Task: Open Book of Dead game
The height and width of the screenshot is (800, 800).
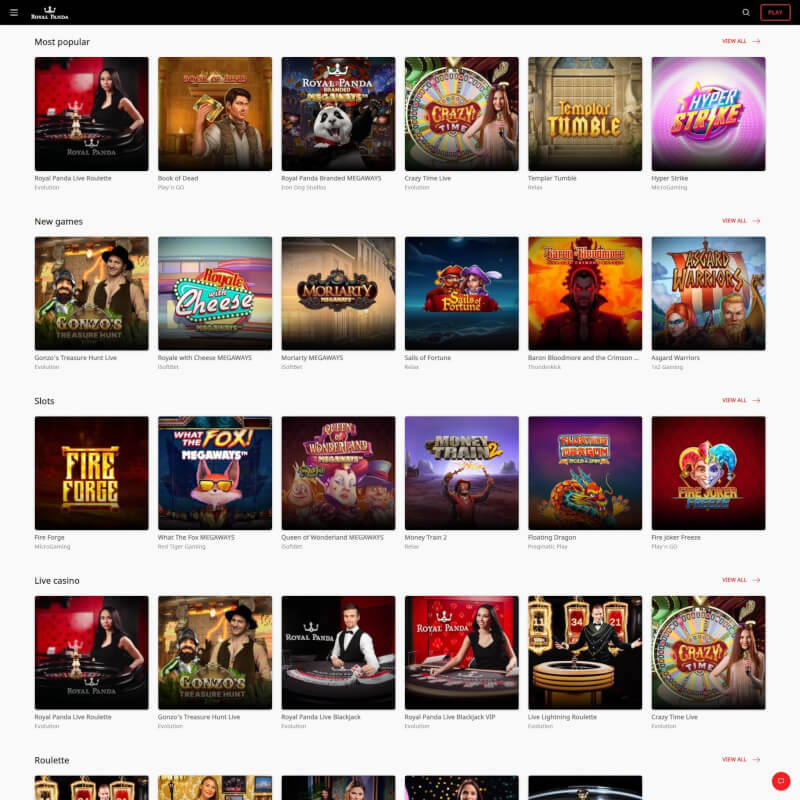Action: click(x=215, y=114)
